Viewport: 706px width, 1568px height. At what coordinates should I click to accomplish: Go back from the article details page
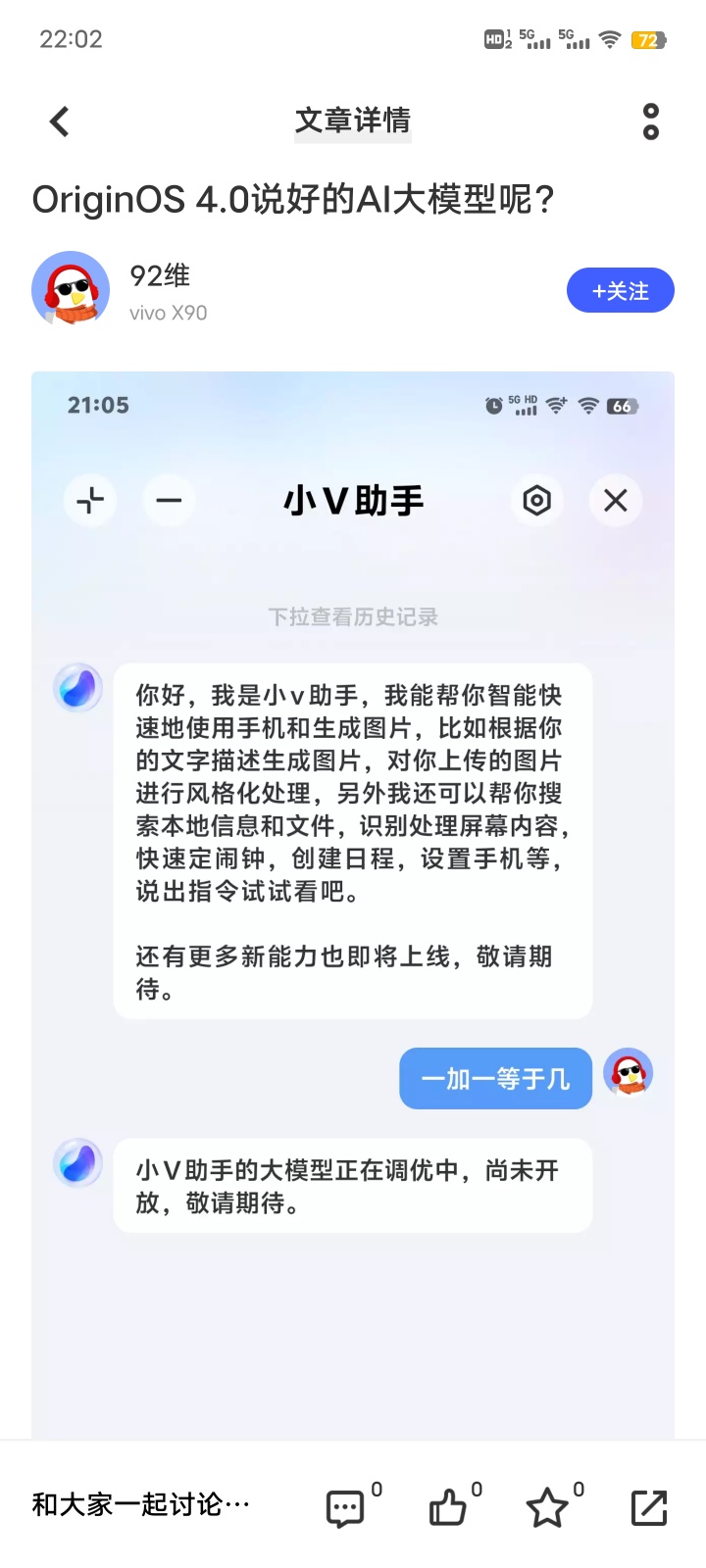click(x=60, y=122)
